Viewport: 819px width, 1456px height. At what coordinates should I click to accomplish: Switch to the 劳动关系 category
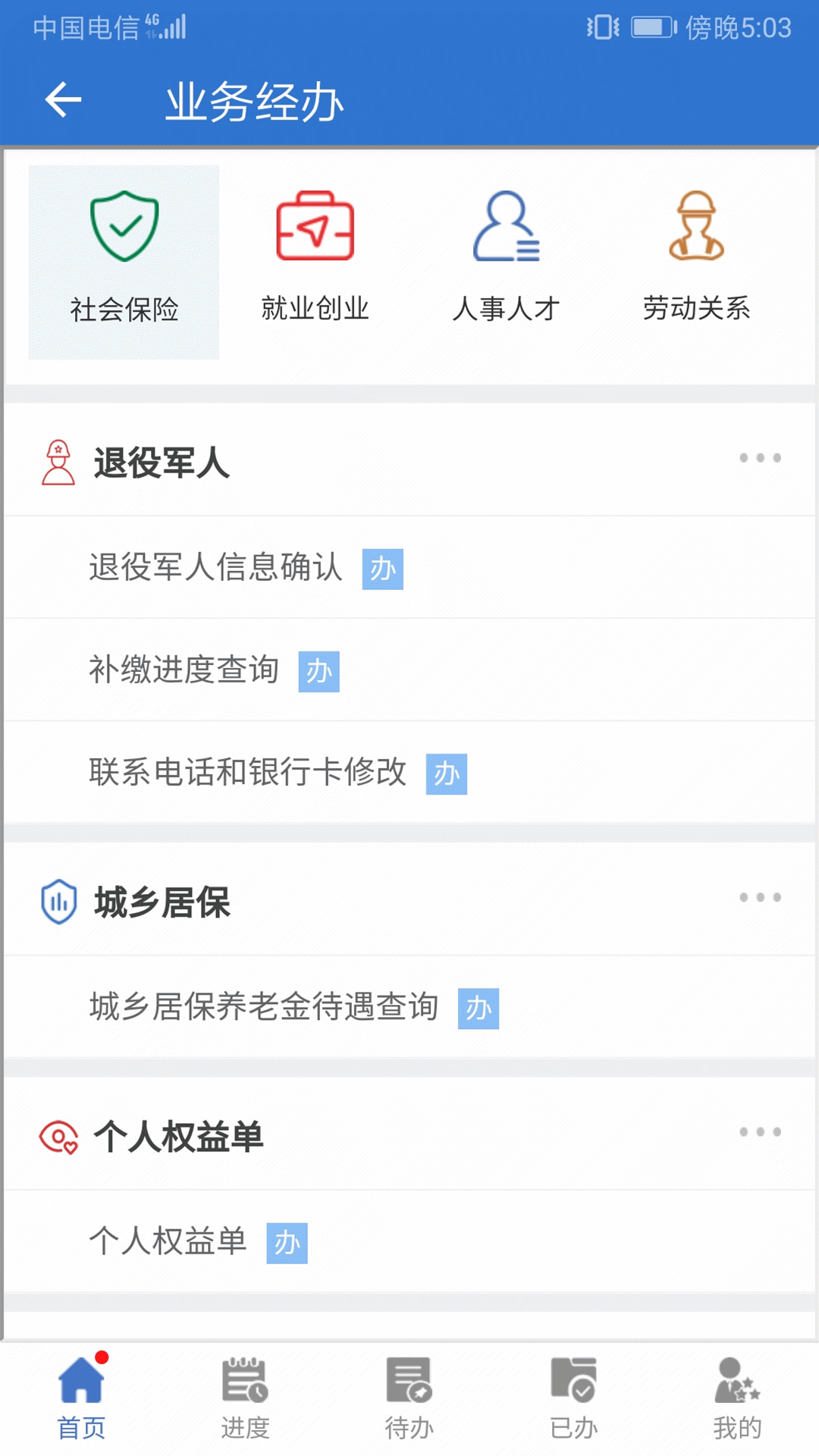696,262
